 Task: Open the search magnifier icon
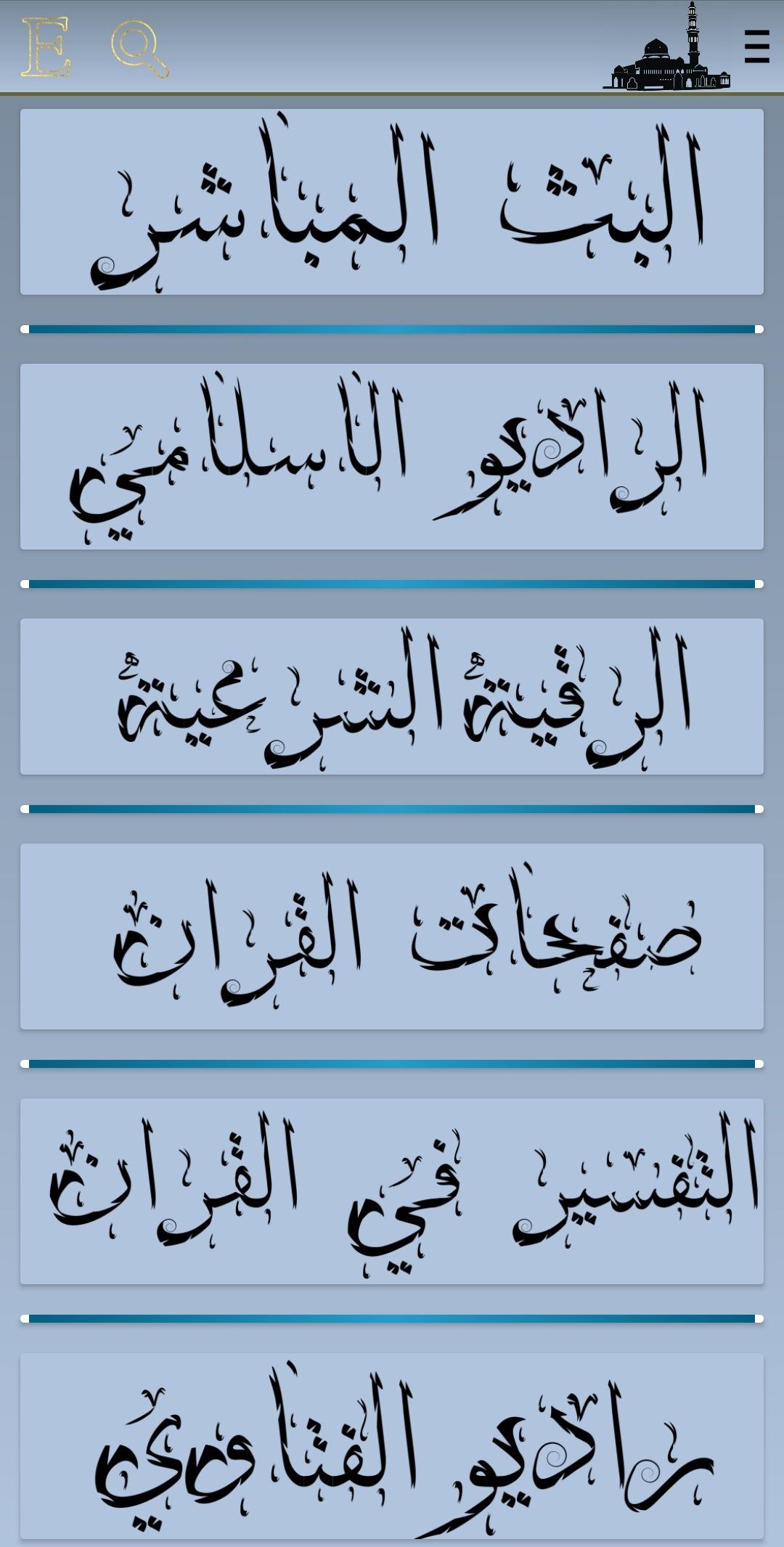click(x=140, y=49)
